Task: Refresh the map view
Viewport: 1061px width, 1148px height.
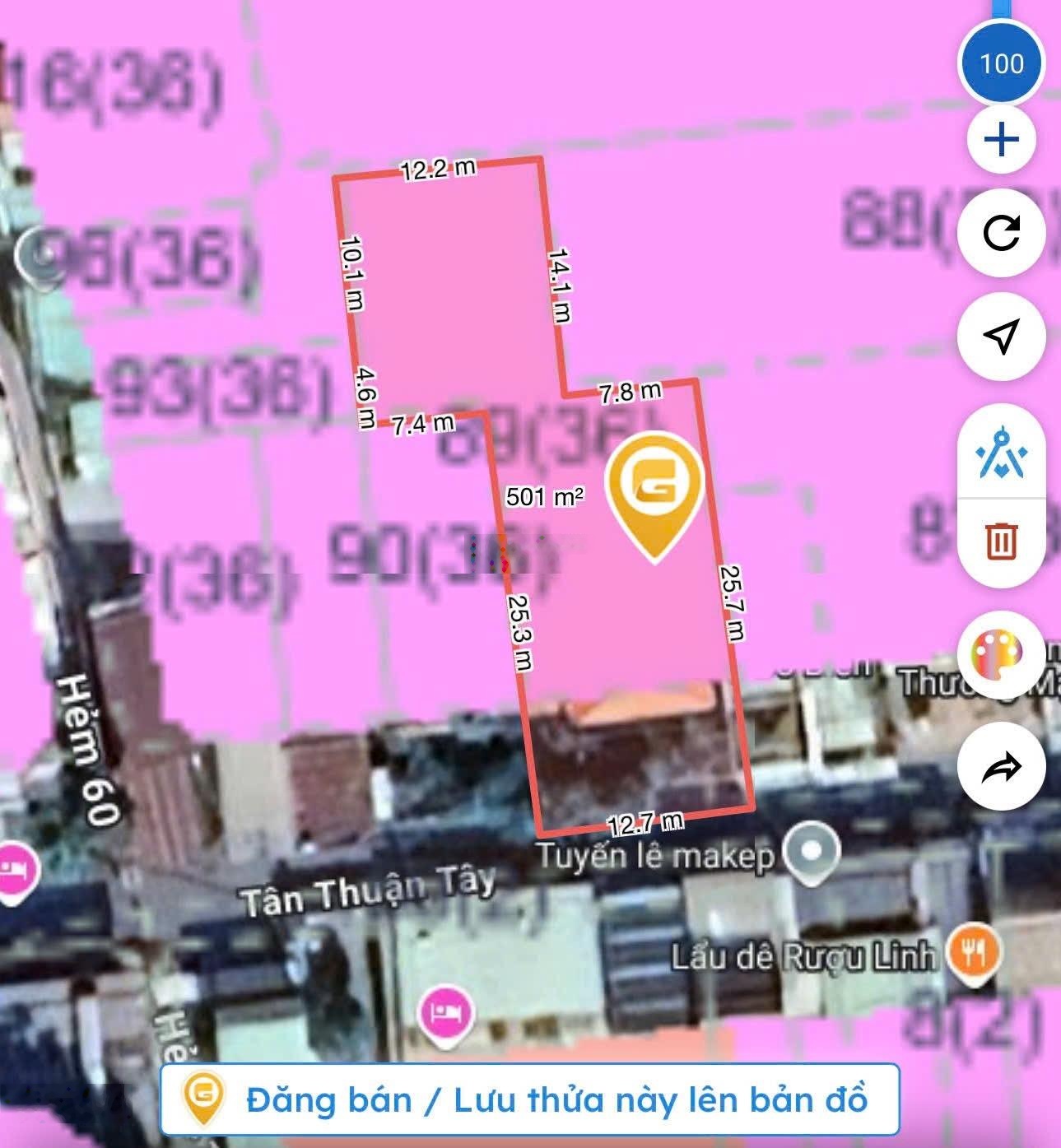Action: coord(1001,233)
